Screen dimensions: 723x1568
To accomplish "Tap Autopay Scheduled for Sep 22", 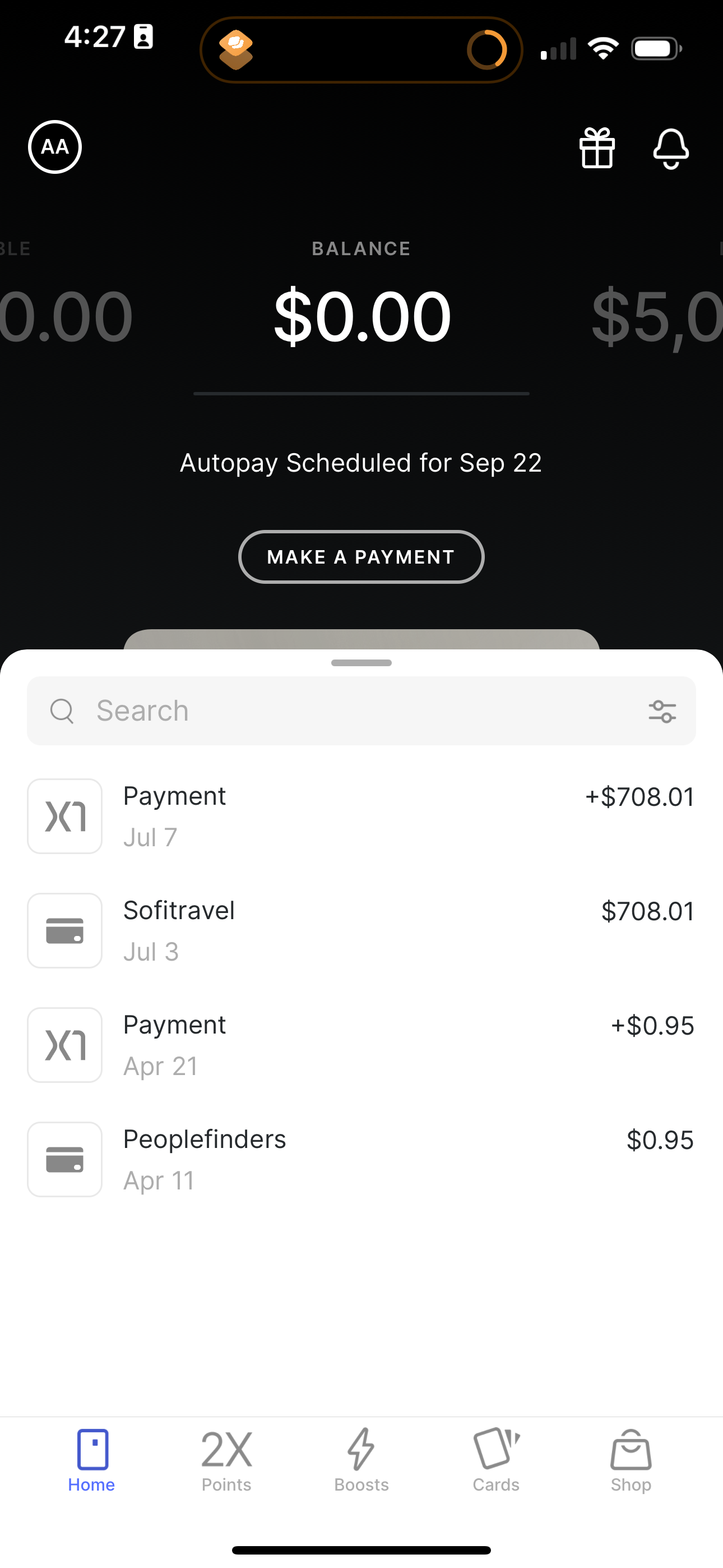I will pyautogui.click(x=361, y=463).
